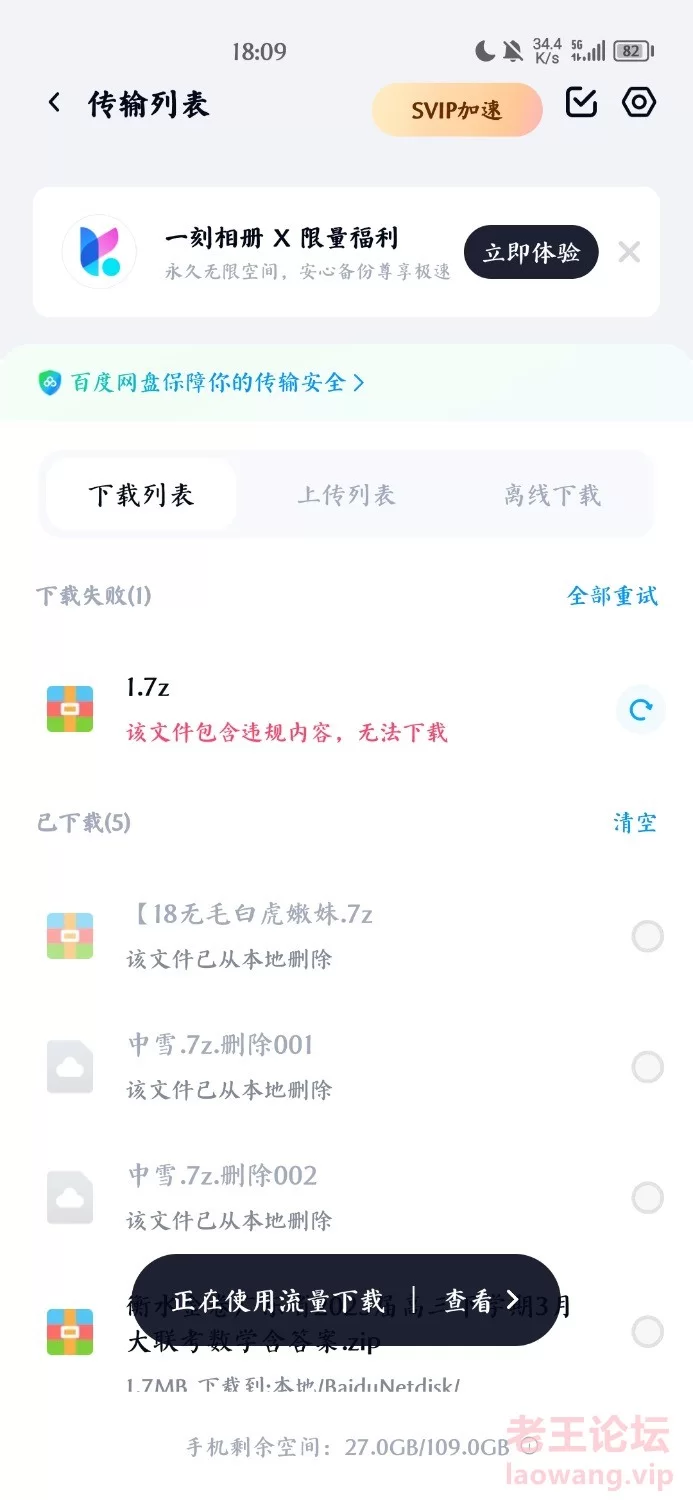
Task: Select the 中雪.7z.删除002 radio circle
Action: tap(648, 1197)
